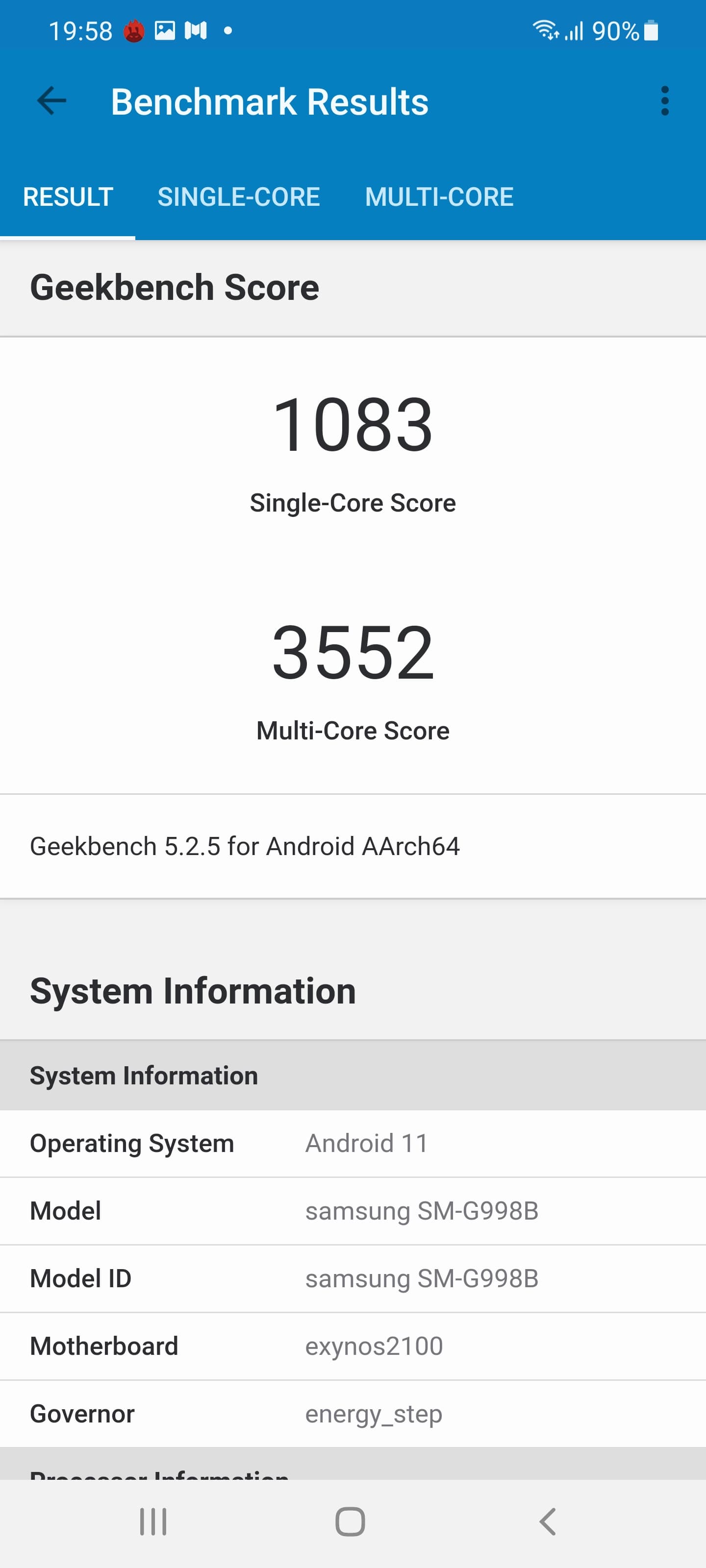Go back using the app bar arrow
This screenshot has height=1568, width=706.
click(x=52, y=101)
